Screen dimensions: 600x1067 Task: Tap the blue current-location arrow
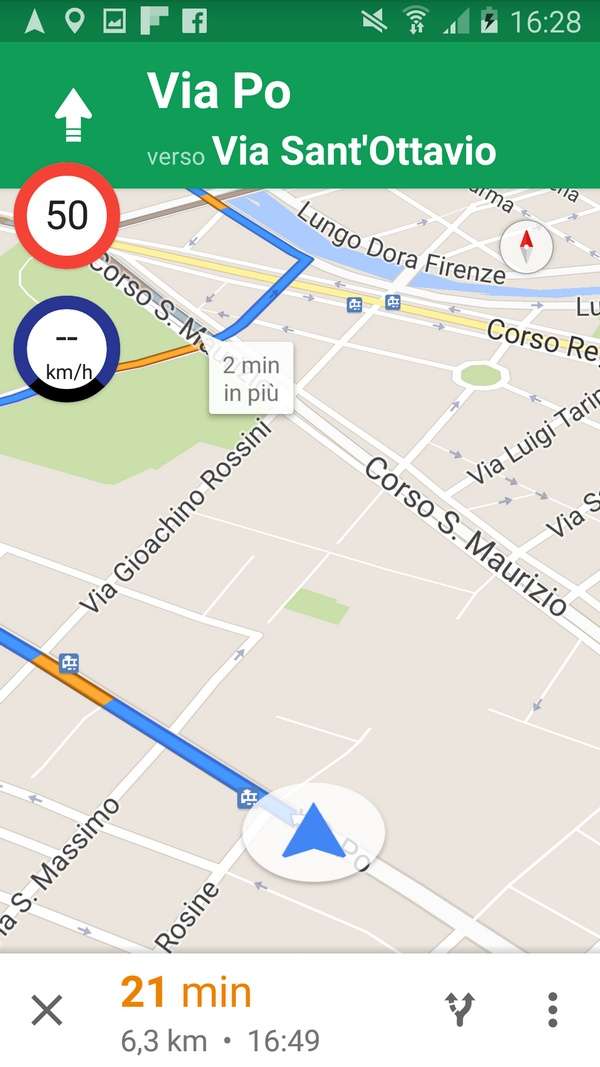coord(314,832)
